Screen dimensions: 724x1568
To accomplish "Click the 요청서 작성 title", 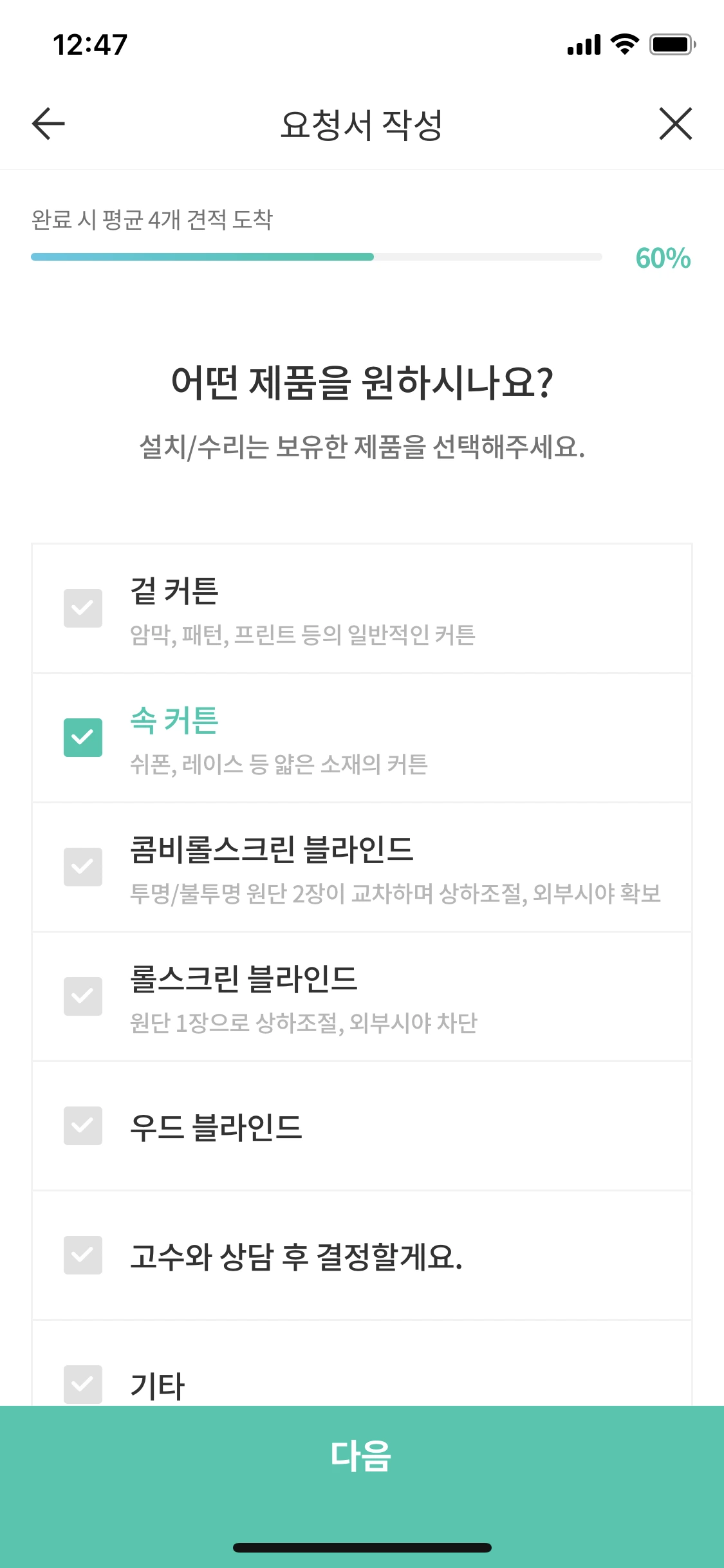I will (x=362, y=125).
